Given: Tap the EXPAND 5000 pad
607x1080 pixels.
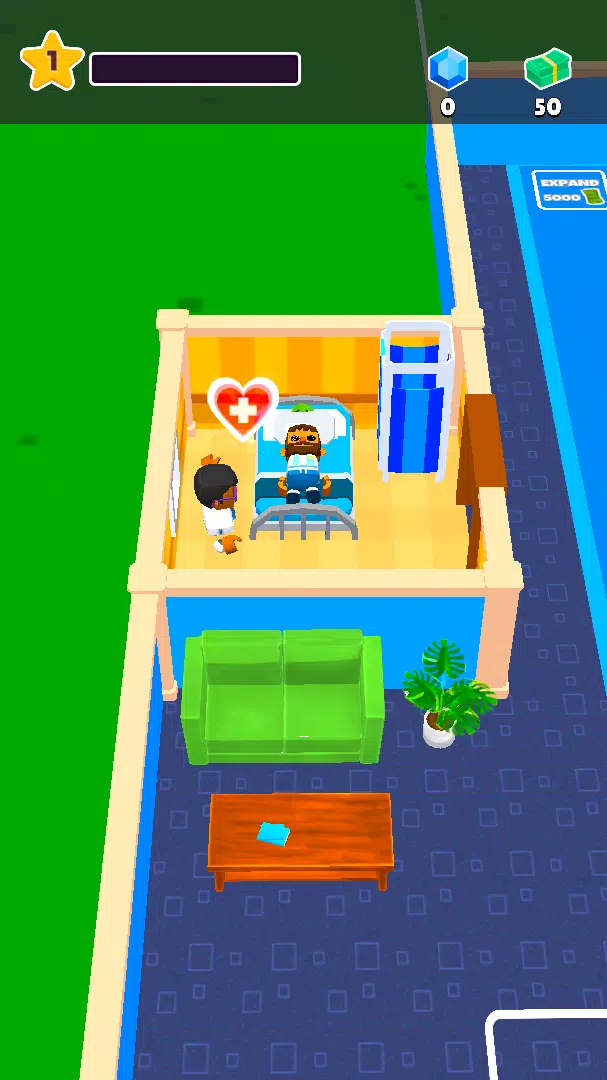Looking at the screenshot, I should click(571, 190).
